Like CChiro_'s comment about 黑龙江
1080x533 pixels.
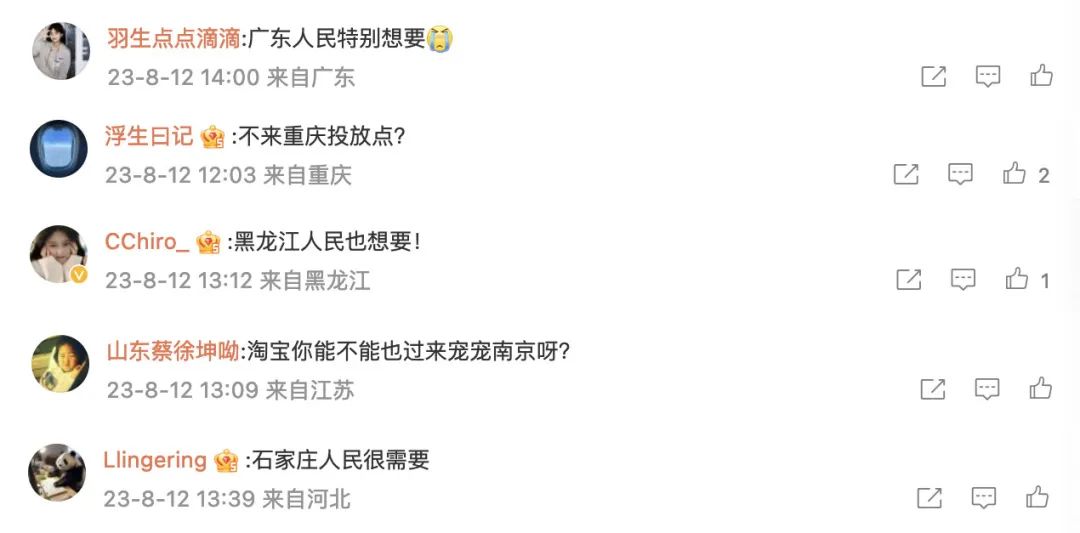[1017, 279]
